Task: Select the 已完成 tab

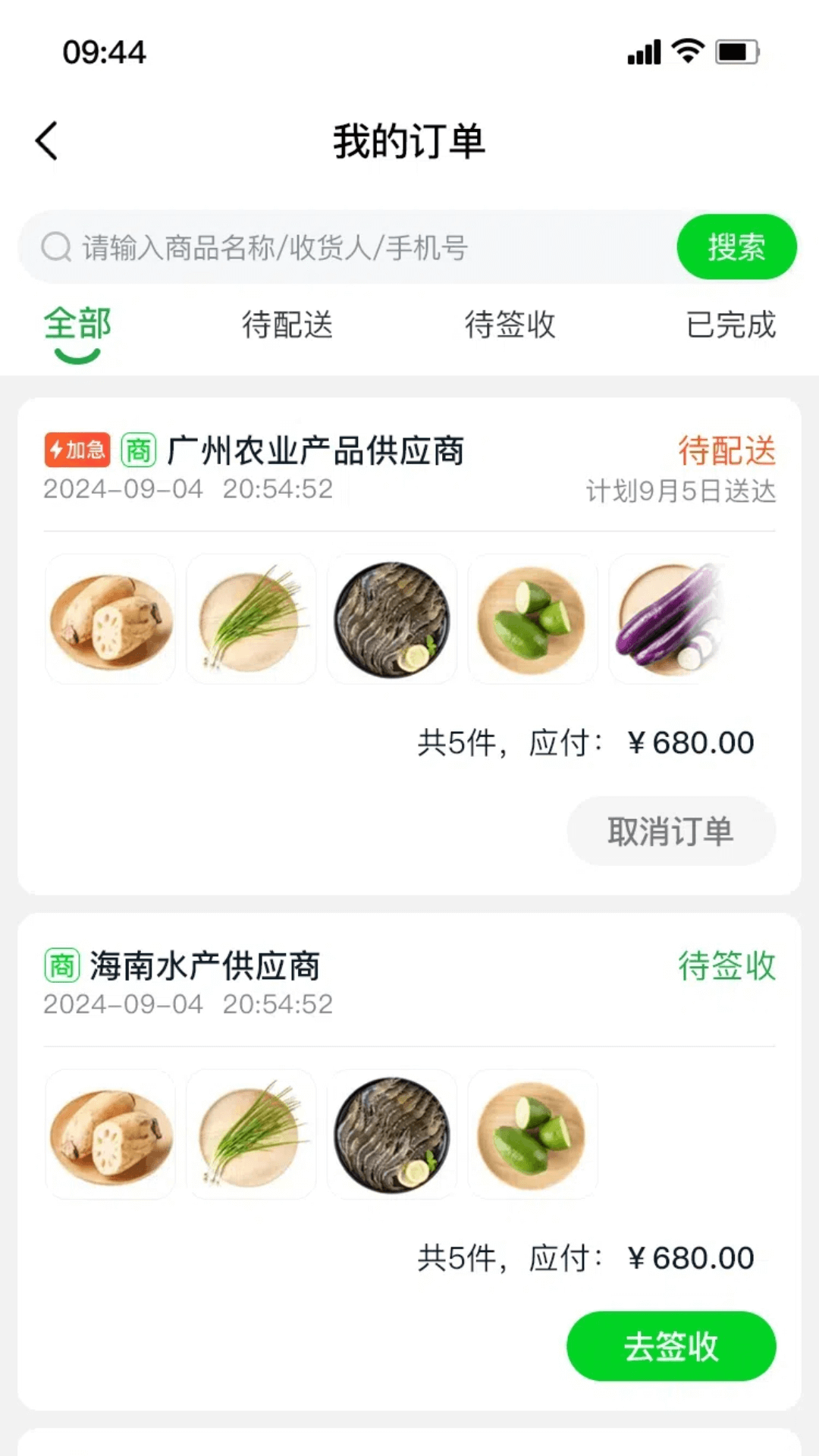Action: pyautogui.click(x=730, y=326)
